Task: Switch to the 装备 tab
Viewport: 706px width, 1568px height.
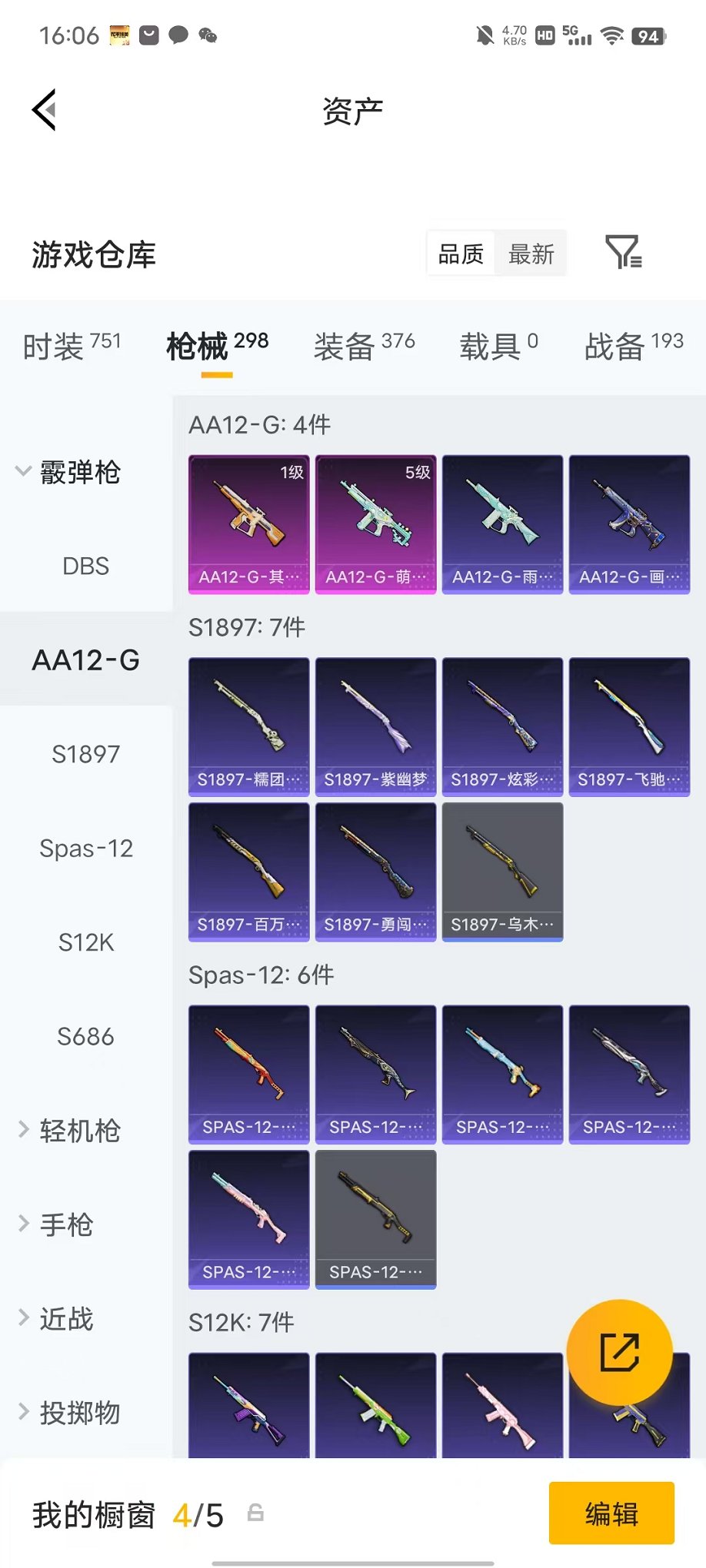Action: (364, 346)
